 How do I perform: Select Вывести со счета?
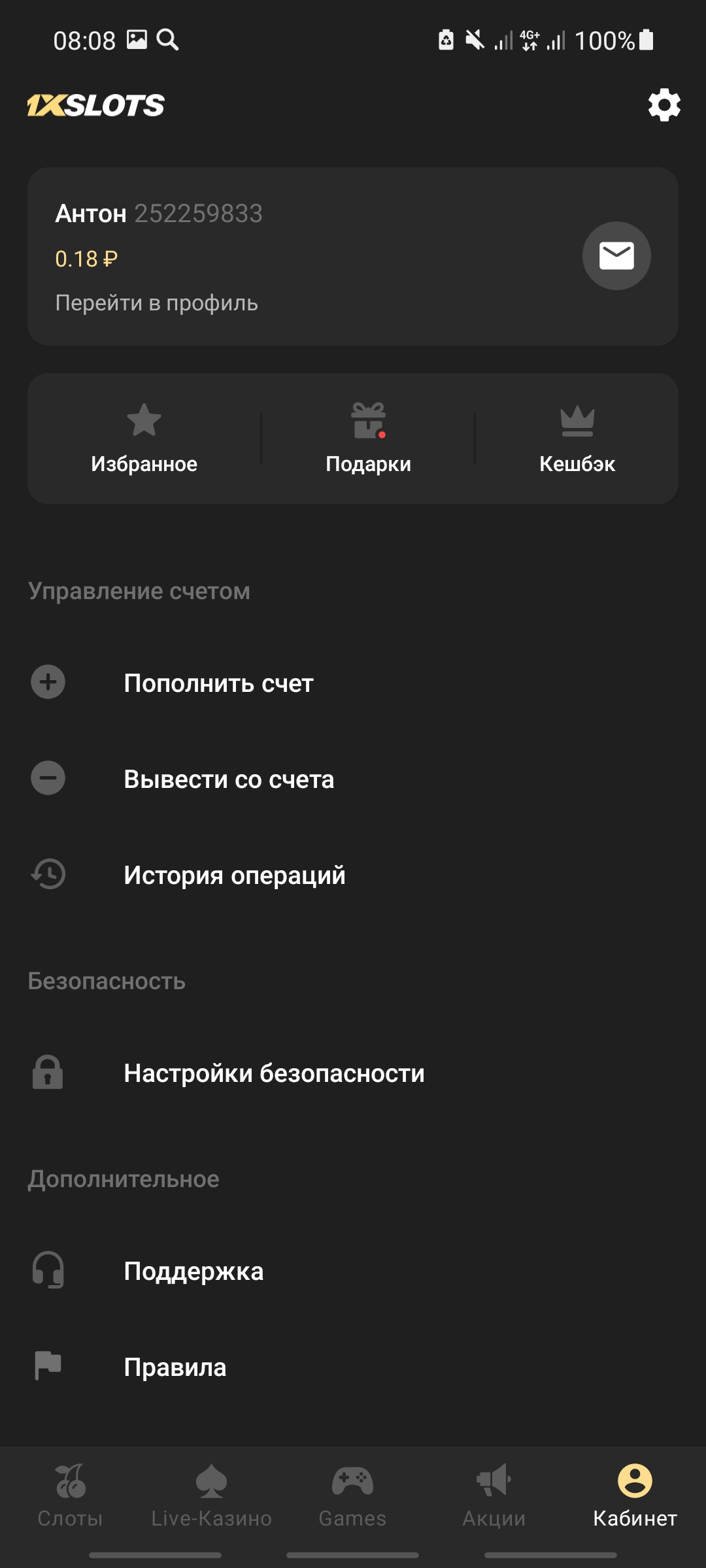pyautogui.click(x=229, y=779)
